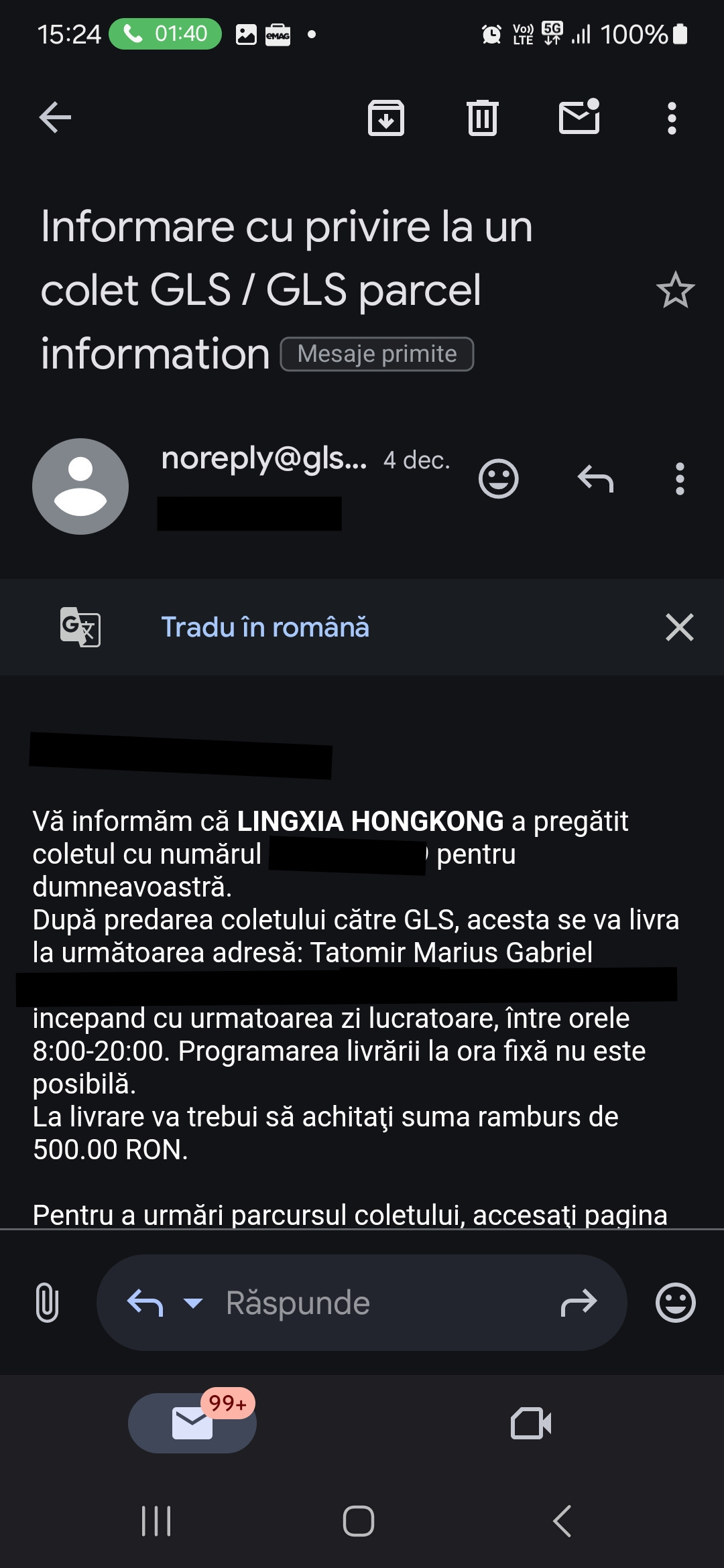
Task: Add an emoji reaction to sender's message
Action: click(x=498, y=478)
